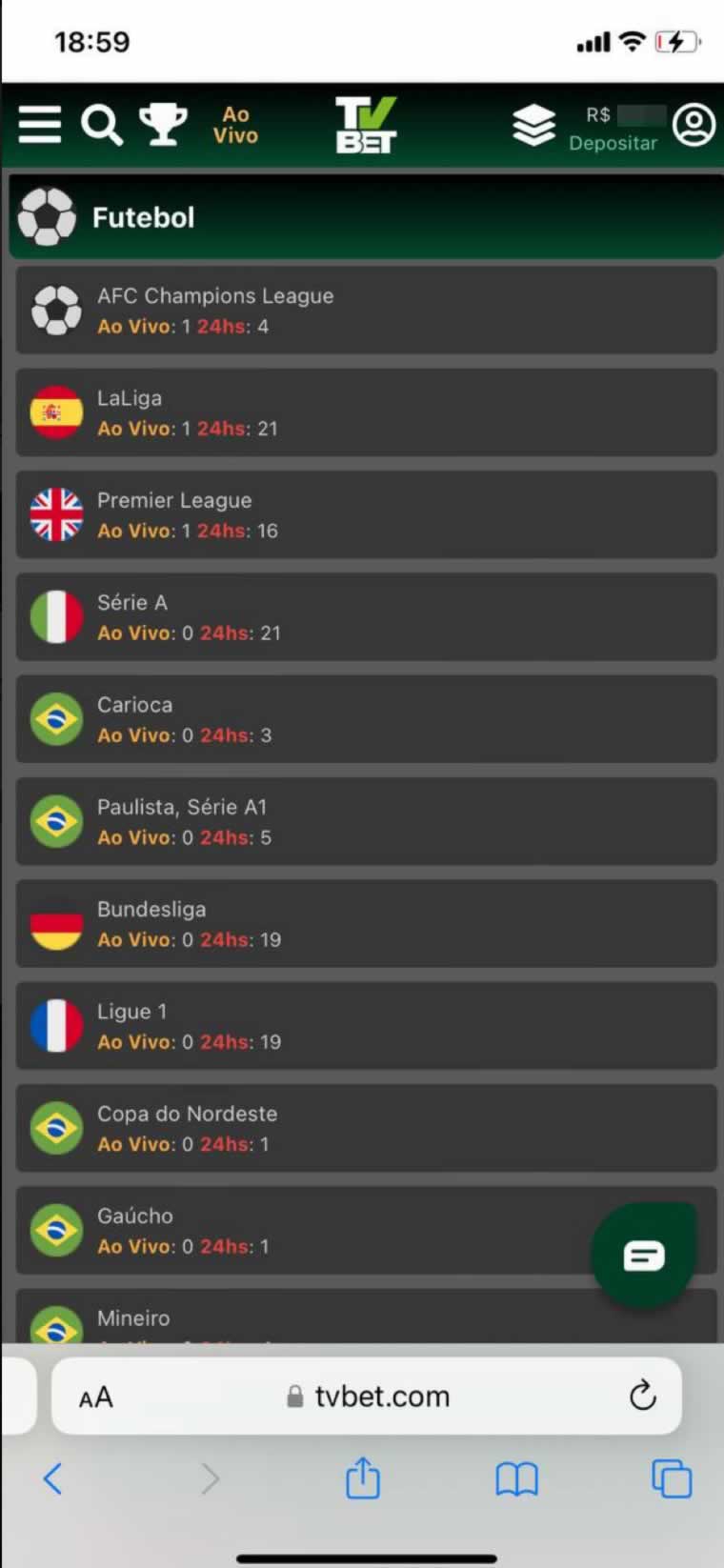Open the user account profile icon

tap(694, 125)
